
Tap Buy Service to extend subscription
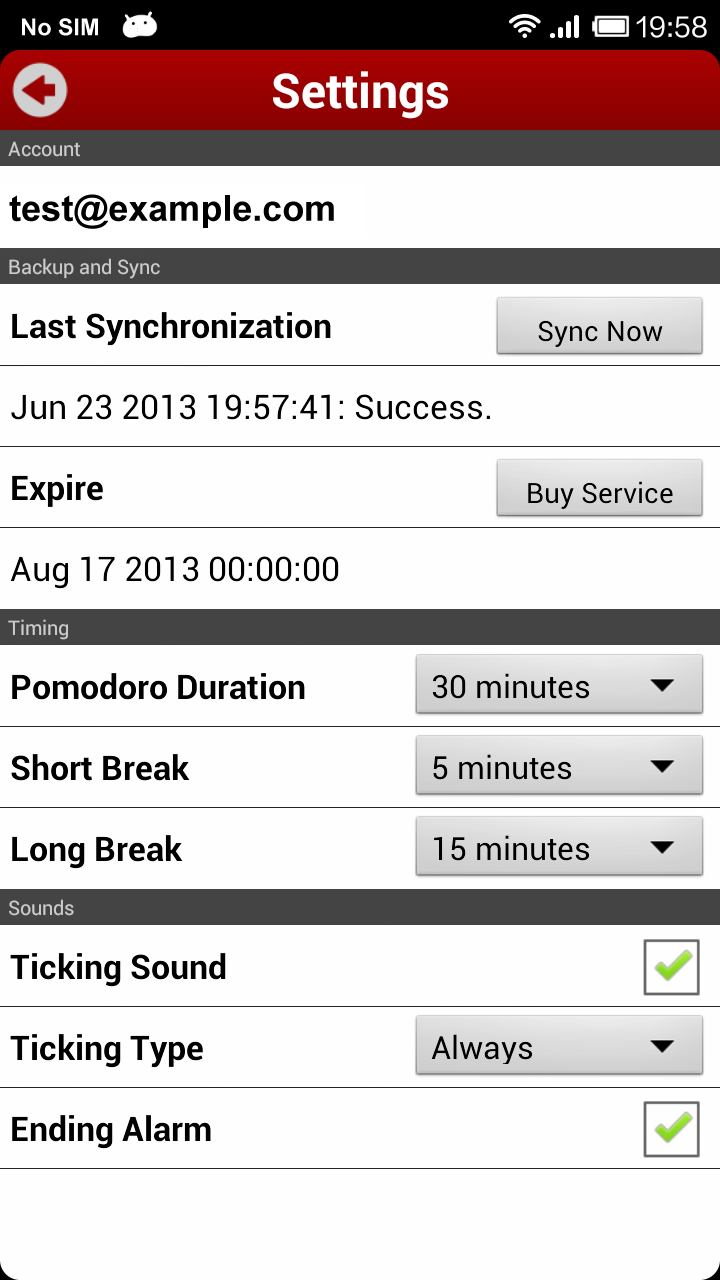pyautogui.click(x=600, y=488)
